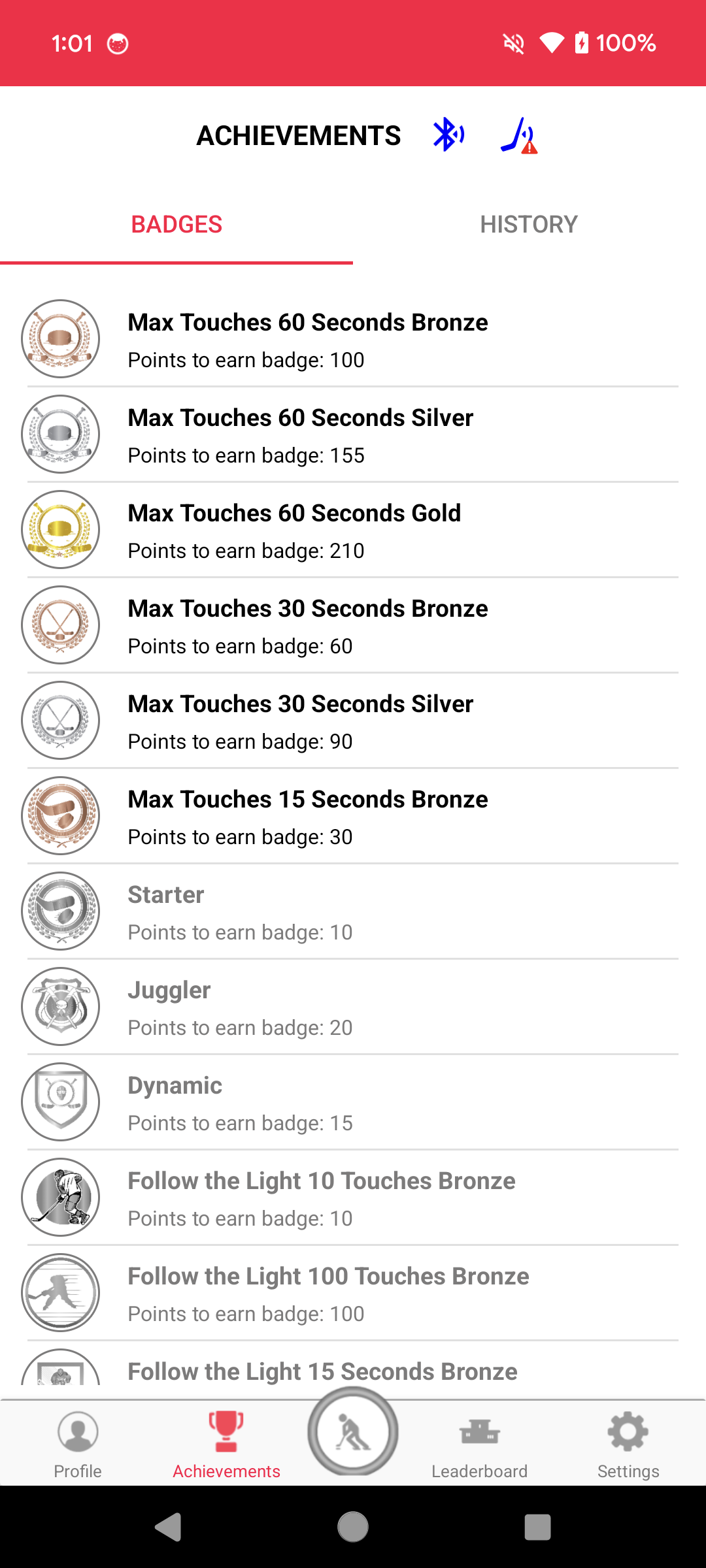Tap the Bluetooth connection icon
706x1568 pixels.
tap(448, 135)
